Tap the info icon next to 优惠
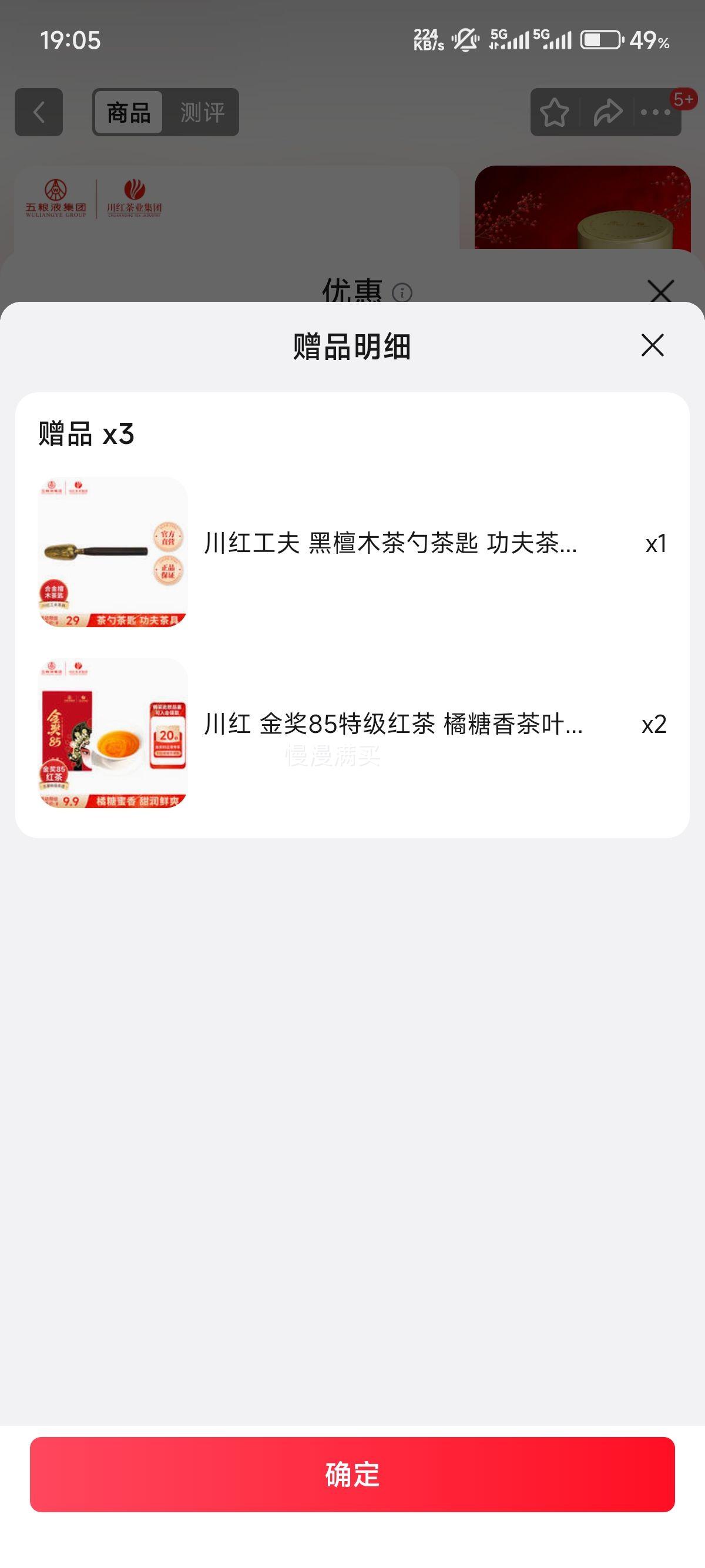Image resolution: width=705 pixels, height=1568 pixels. [x=402, y=294]
